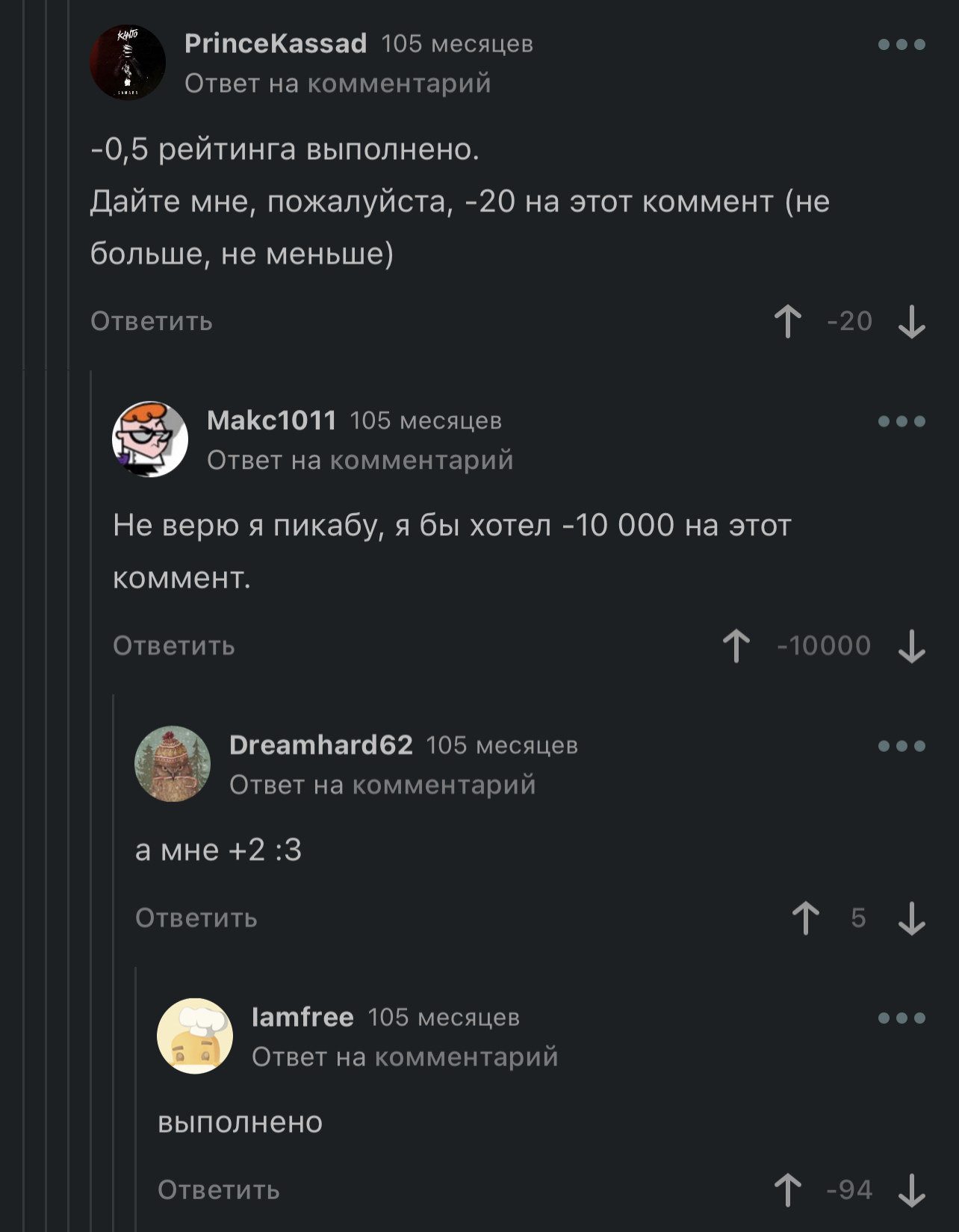Open overflow menu on PrinceKassad's comment
959x1232 pixels.
[901, 45]
